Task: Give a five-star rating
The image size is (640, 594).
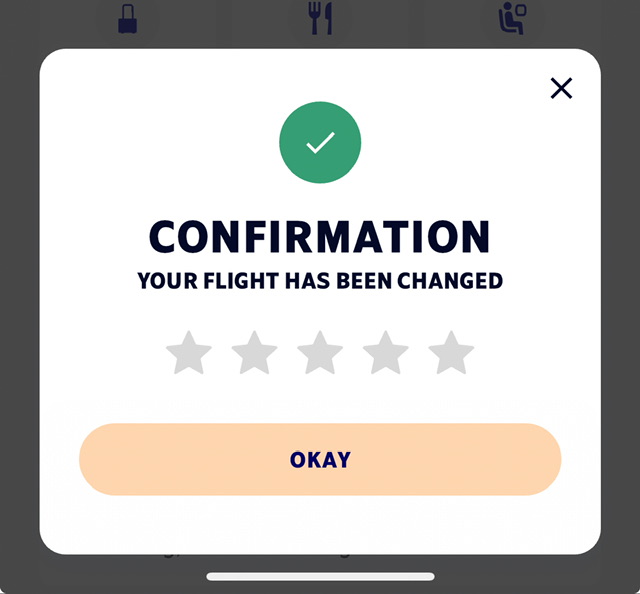Action: point(451,353)
